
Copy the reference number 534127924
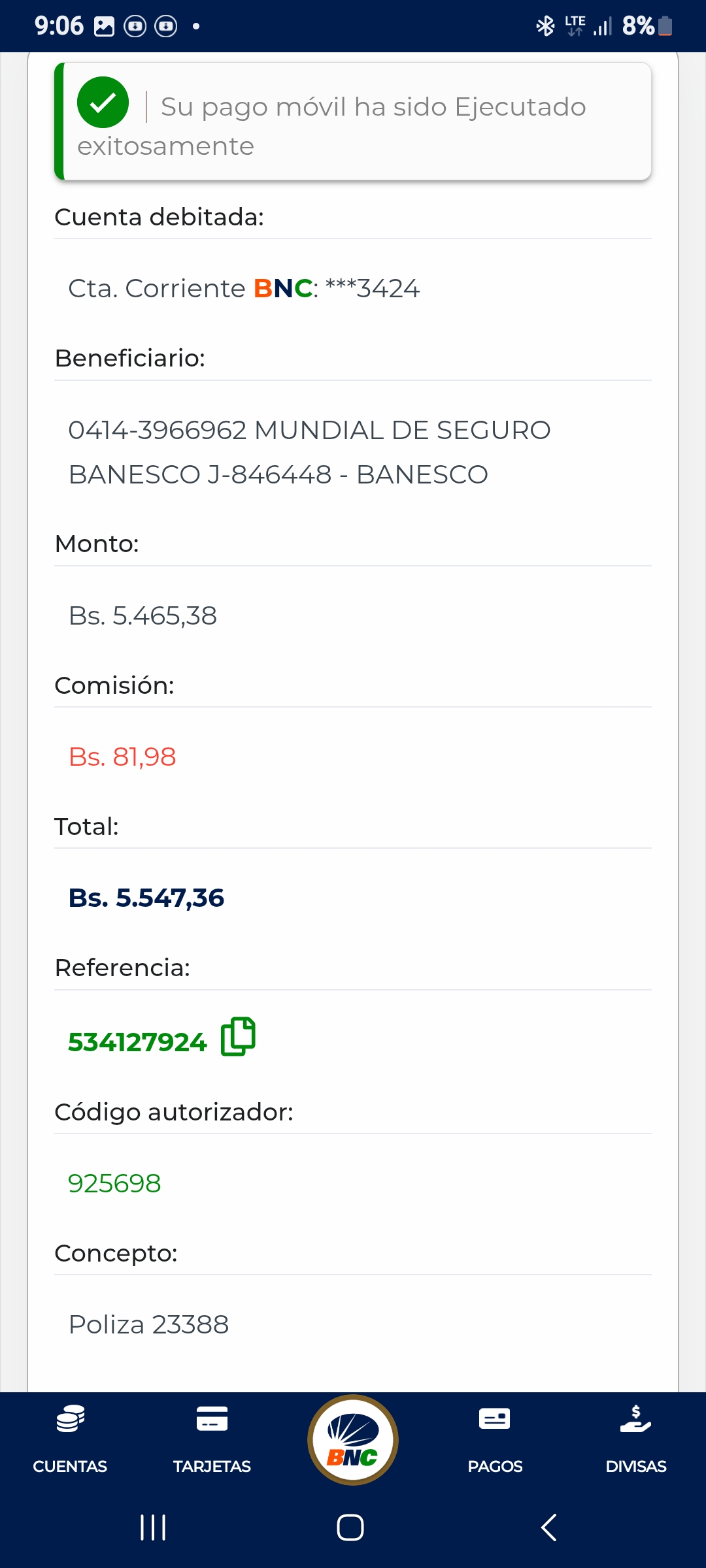click(238, 1037)
